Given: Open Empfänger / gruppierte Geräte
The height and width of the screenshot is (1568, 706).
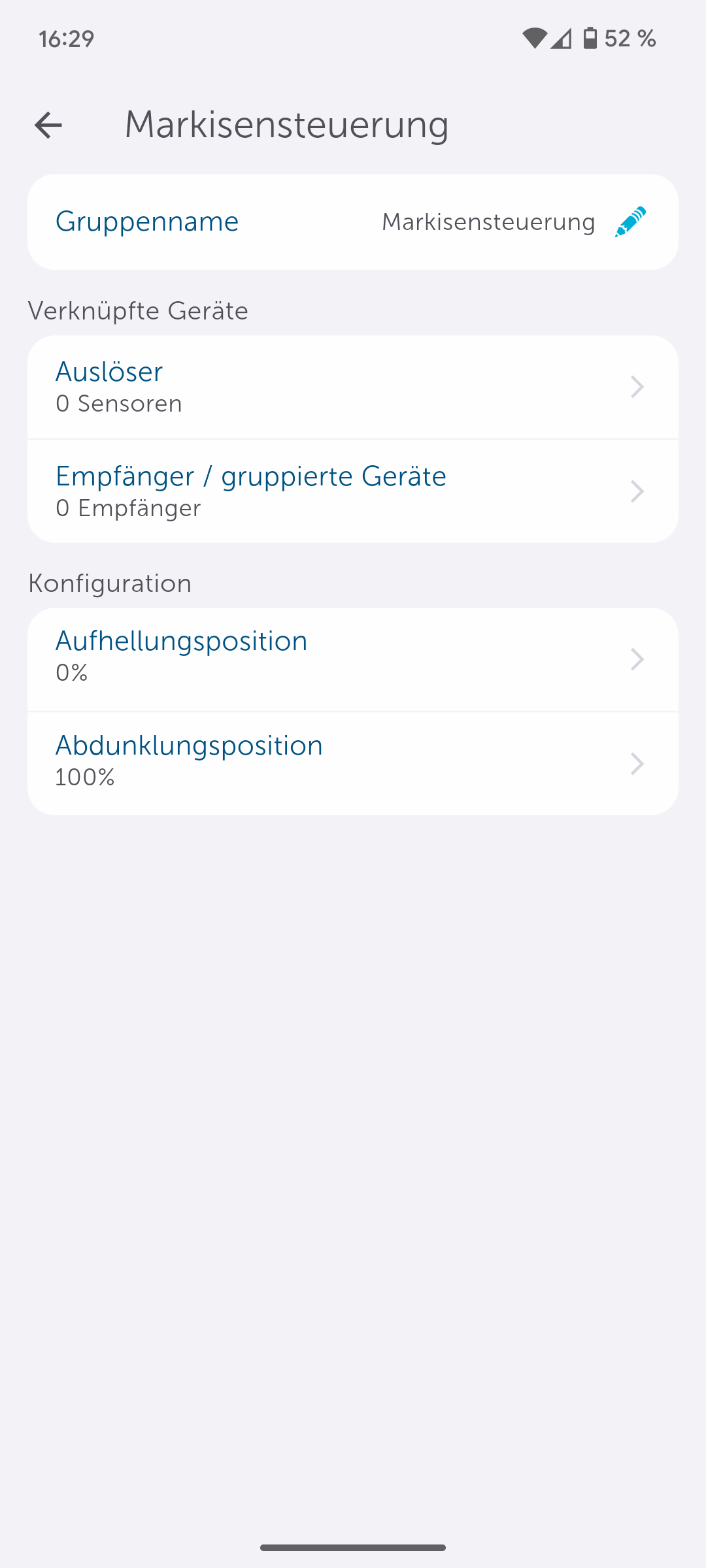Looking at the screenshot, I should [353, 491].
